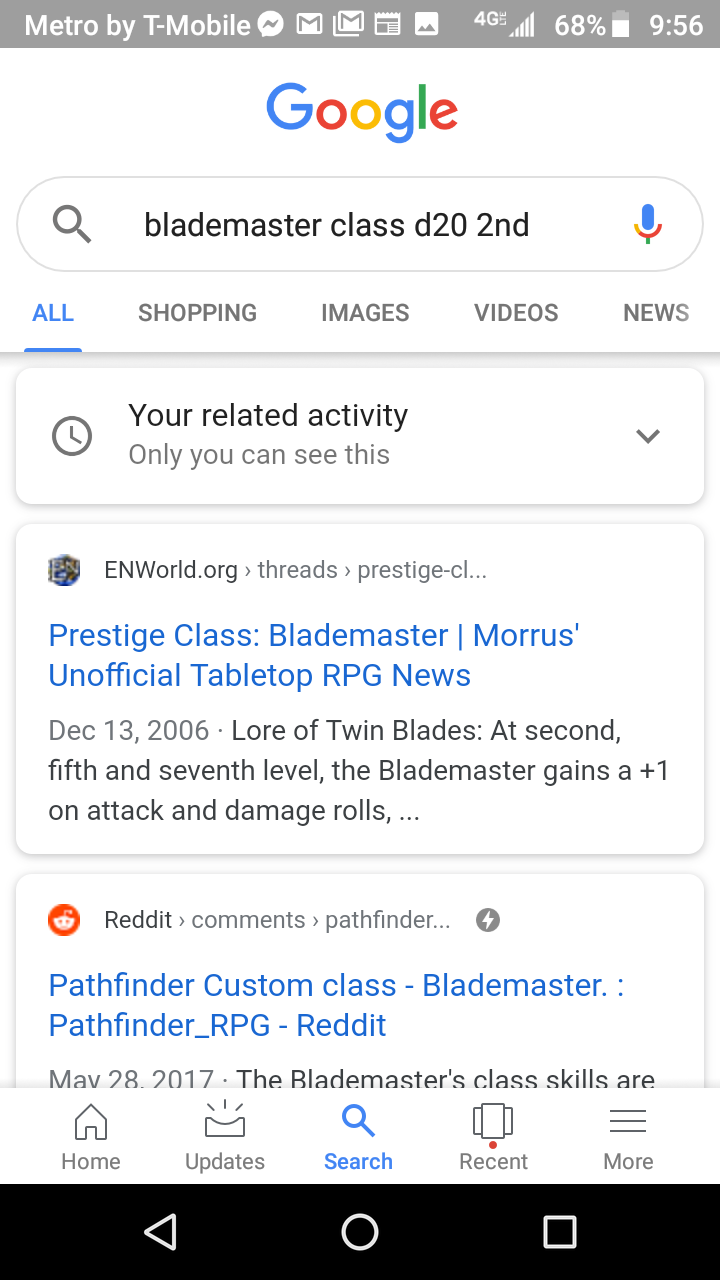Switch to the IMAGES tab
Viewport: 720px width, 1280px height.
364,312
